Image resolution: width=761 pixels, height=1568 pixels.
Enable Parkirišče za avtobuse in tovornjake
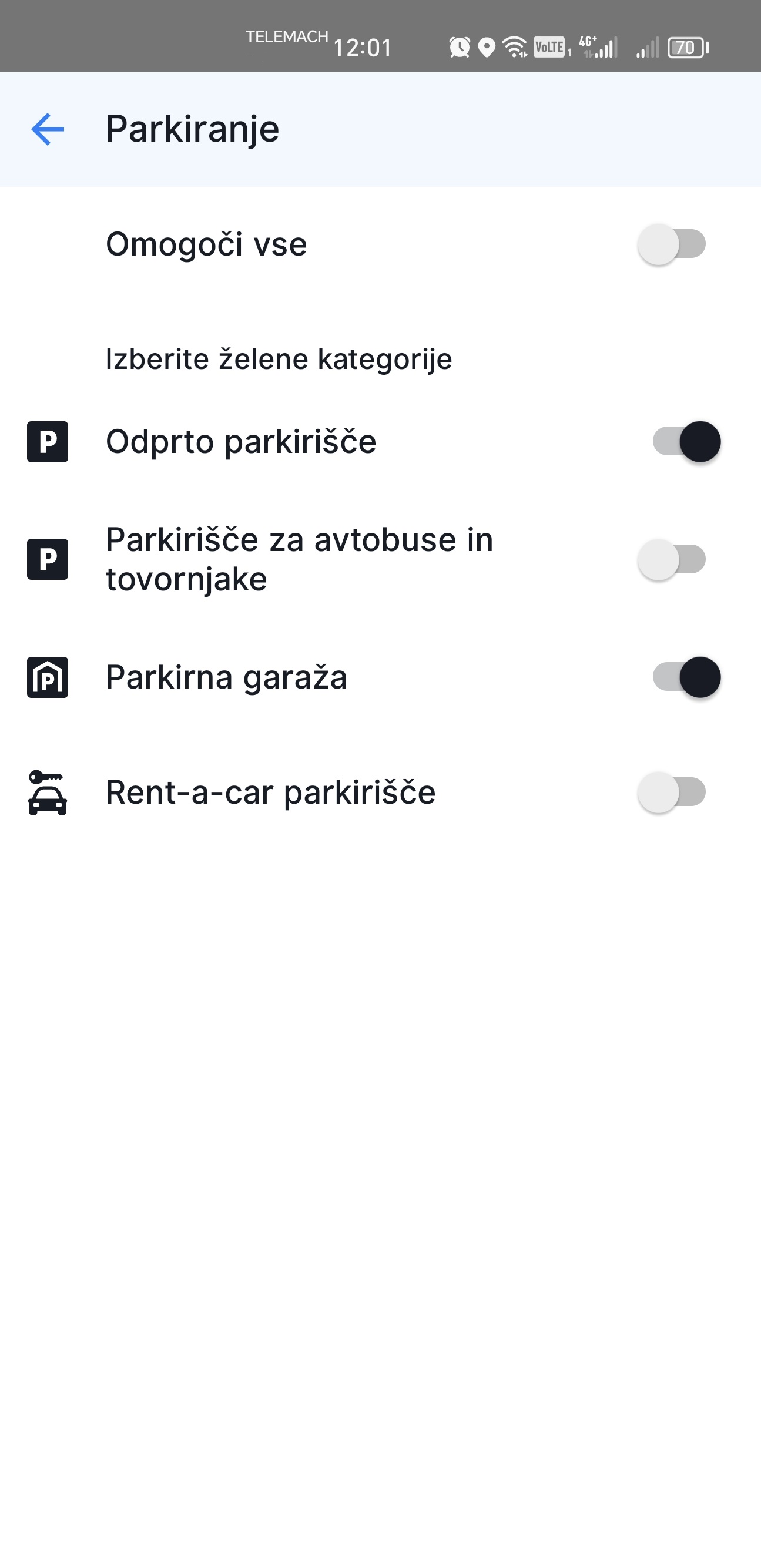pyautogui.click(x=672, y=559)
